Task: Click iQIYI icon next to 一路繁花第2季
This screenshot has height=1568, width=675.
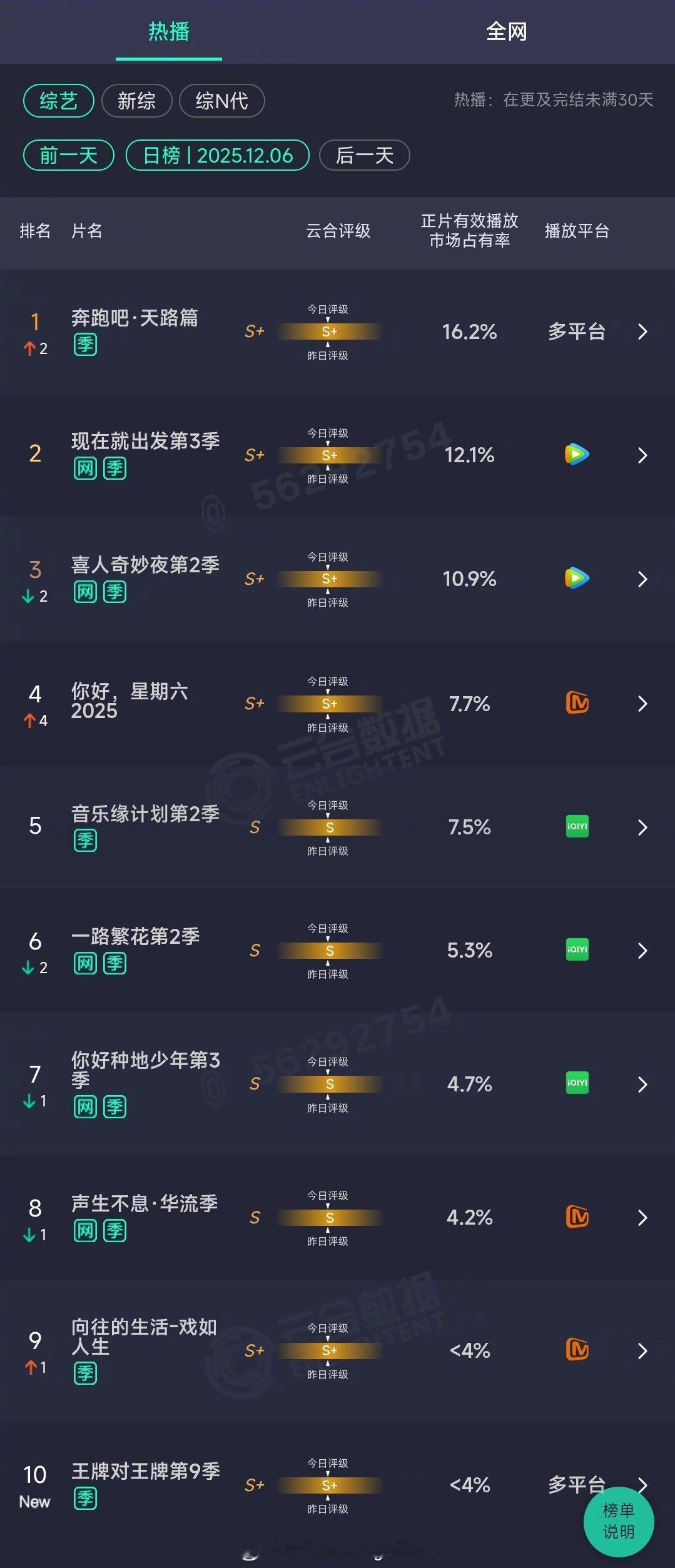Action: point(576,950)
